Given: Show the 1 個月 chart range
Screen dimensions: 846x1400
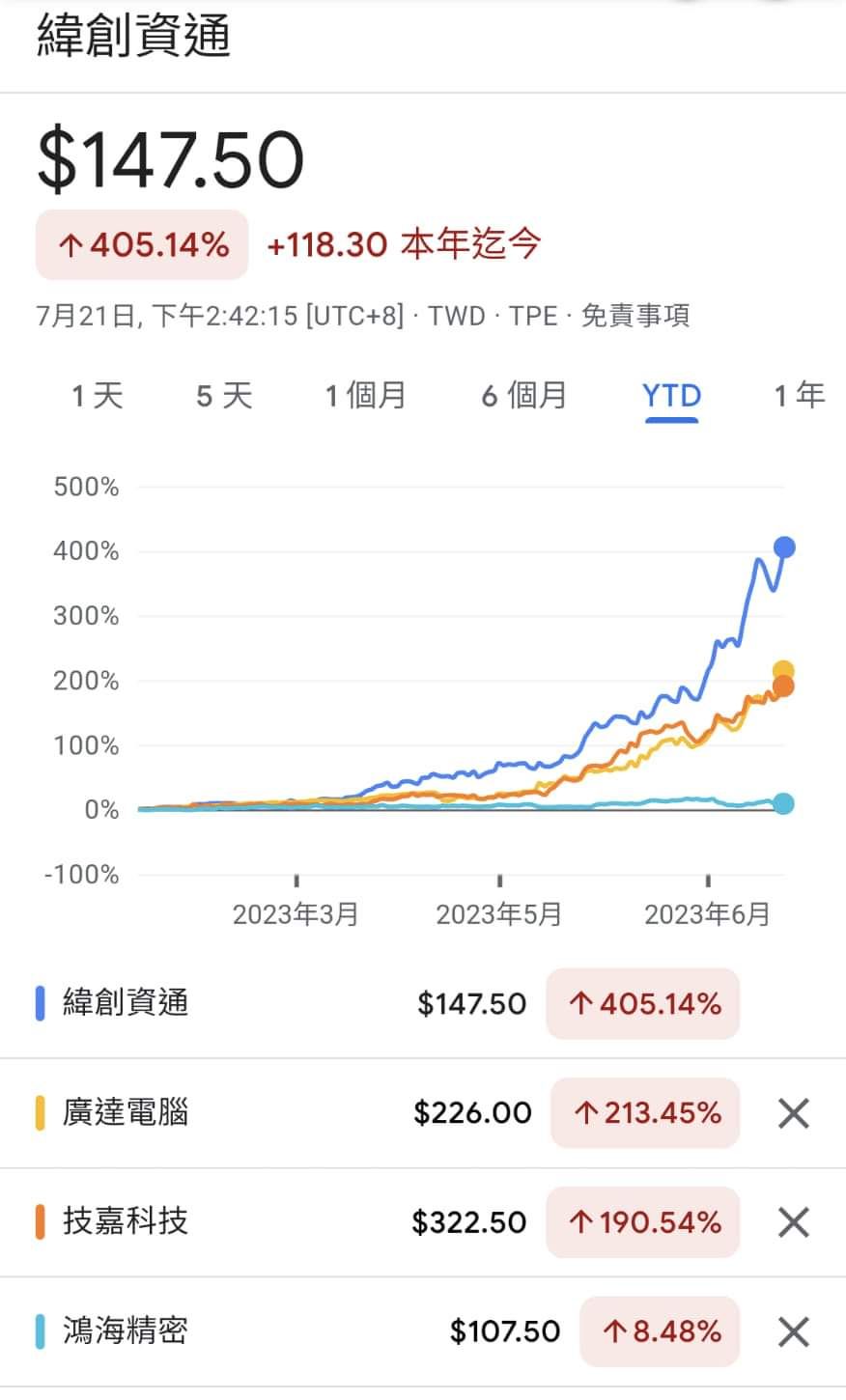Looking at the screenshot, I should coord(365,396).
